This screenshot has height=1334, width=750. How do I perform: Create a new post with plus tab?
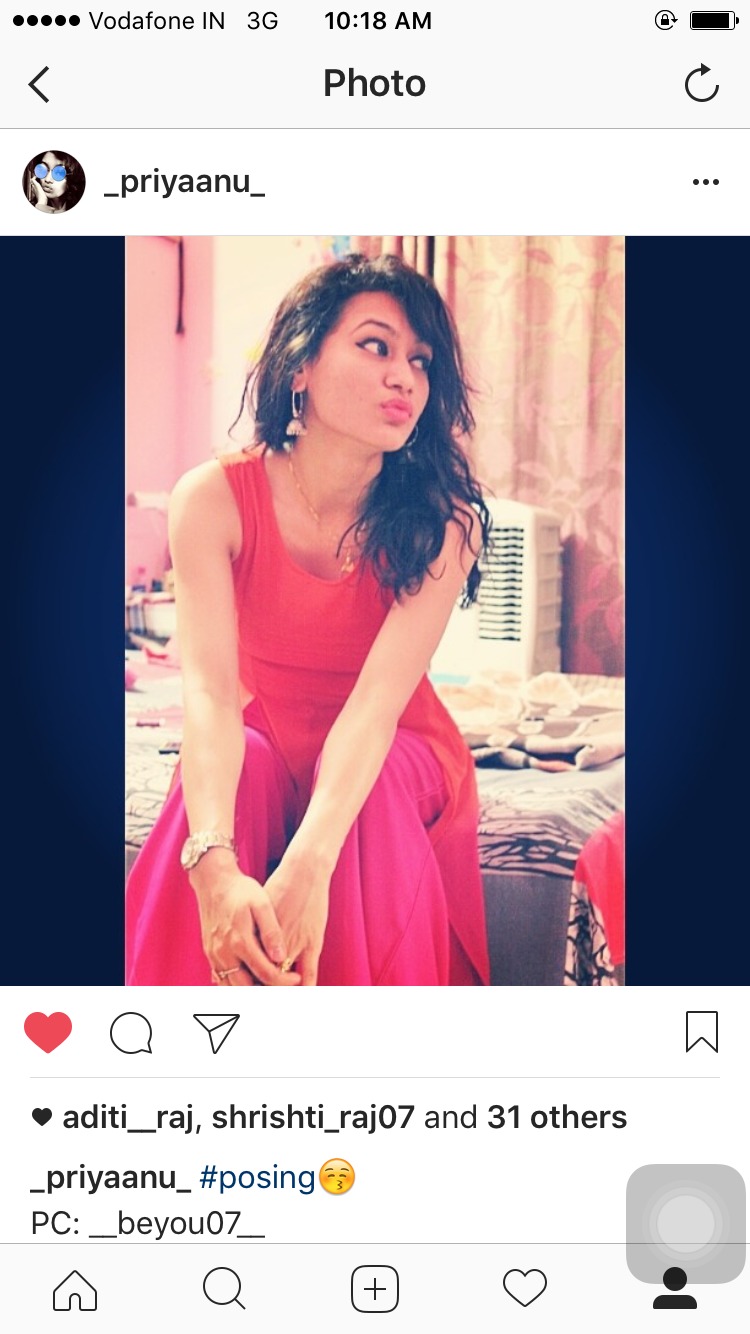(375, 1289)
